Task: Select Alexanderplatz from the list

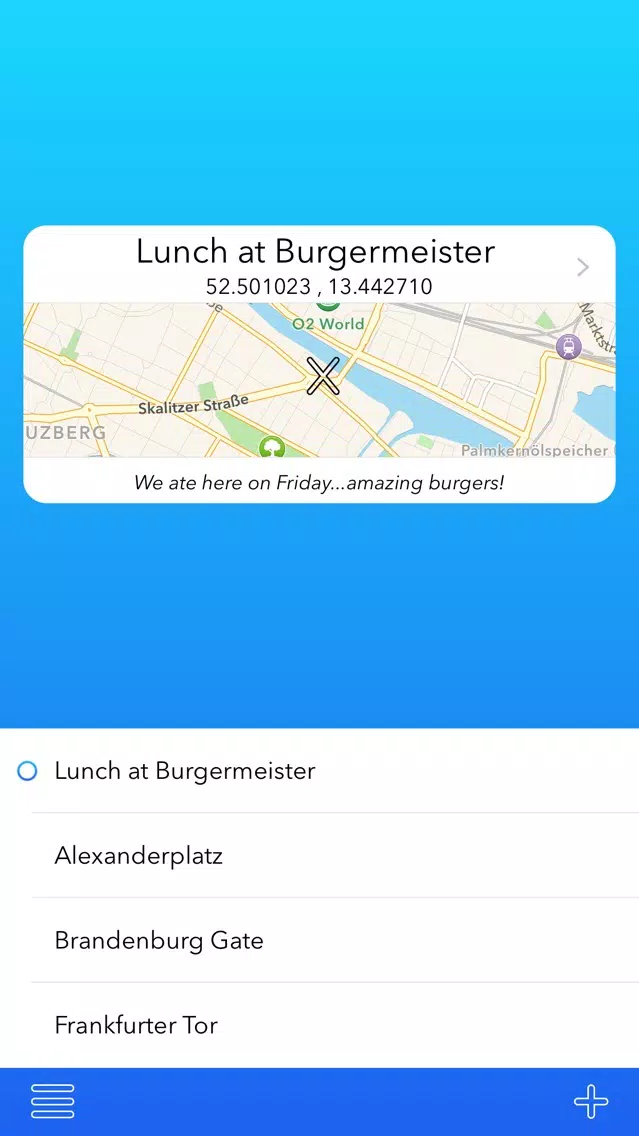Action: coord(320,855)
